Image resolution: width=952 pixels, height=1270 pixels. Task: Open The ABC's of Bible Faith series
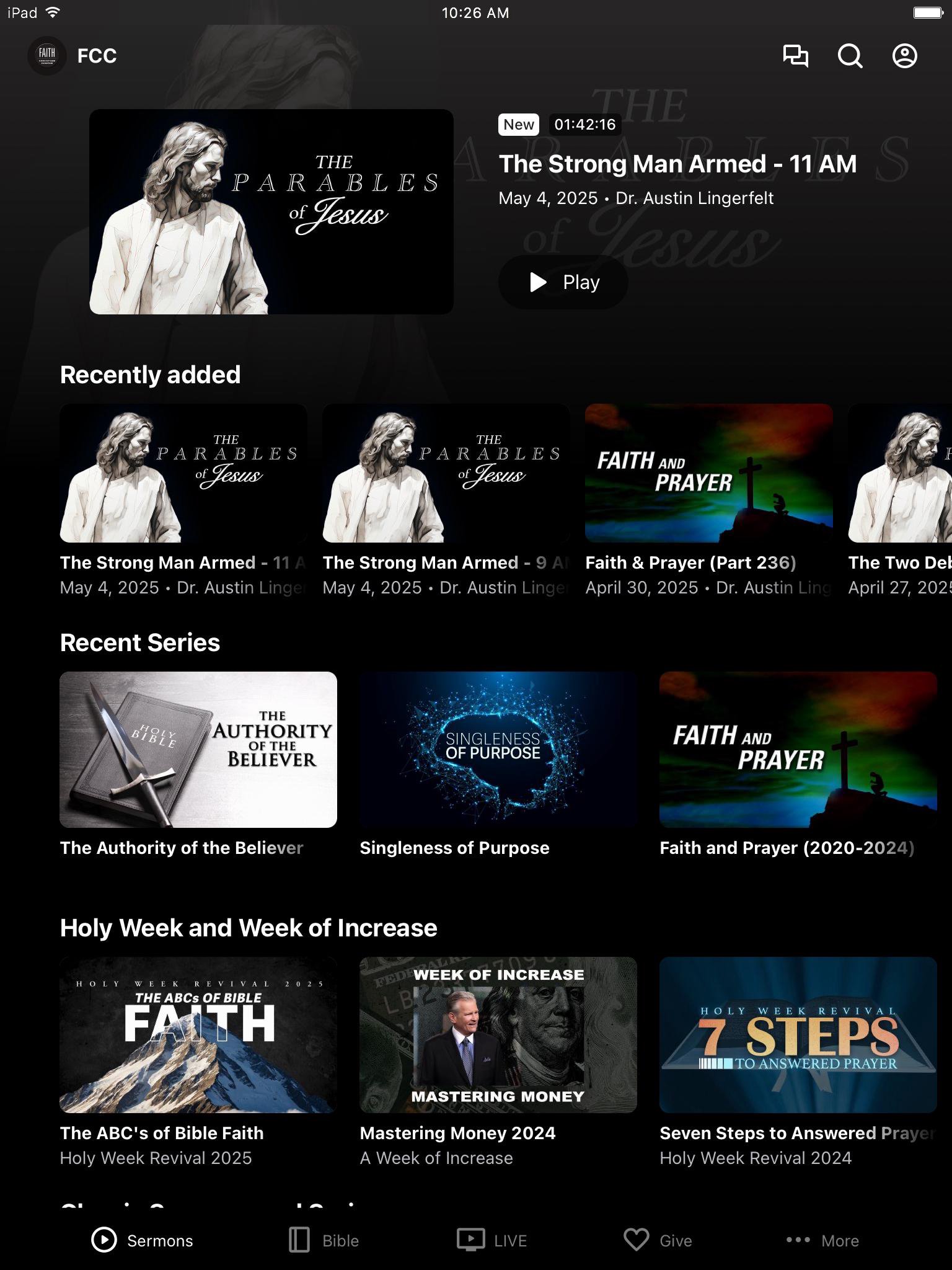point(198,1034)
